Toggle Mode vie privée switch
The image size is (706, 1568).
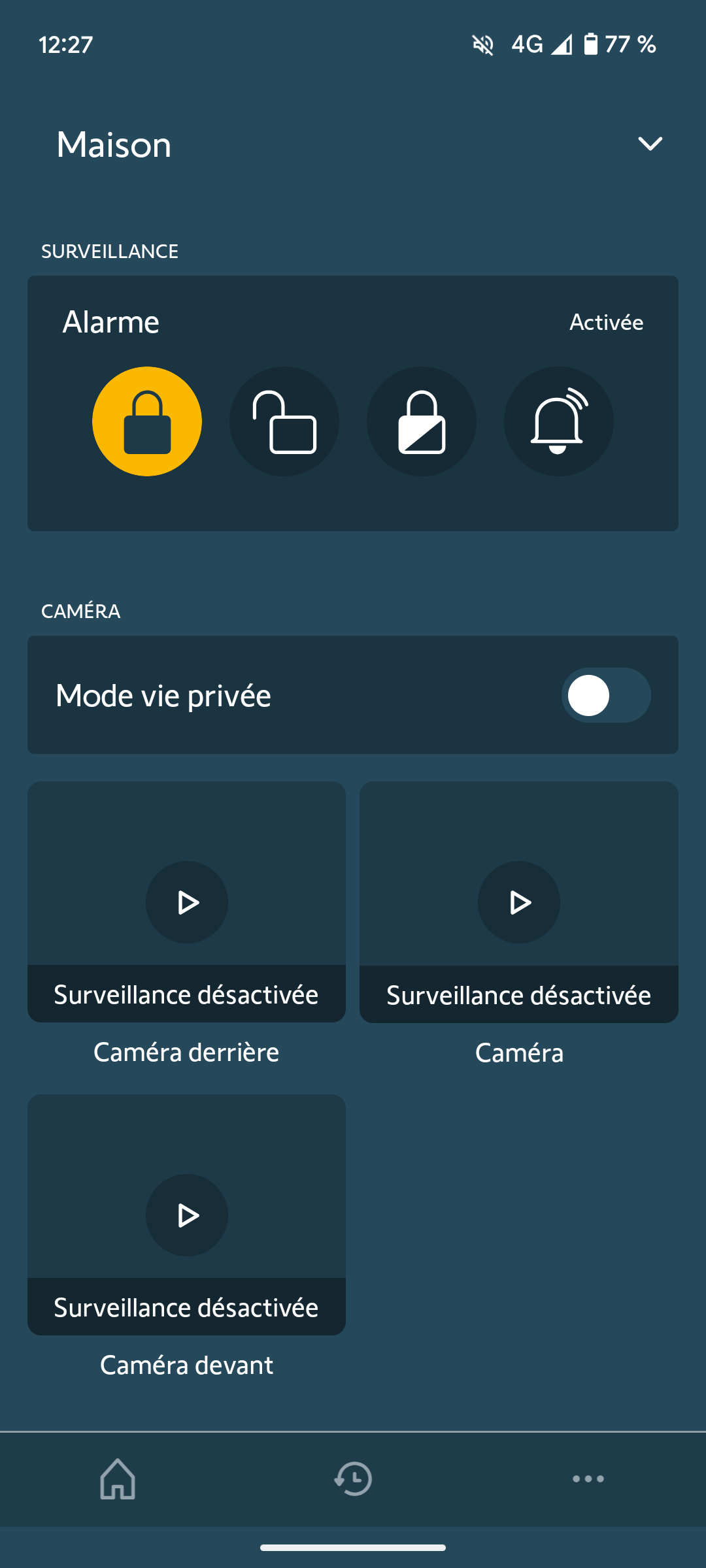(605, 695)
